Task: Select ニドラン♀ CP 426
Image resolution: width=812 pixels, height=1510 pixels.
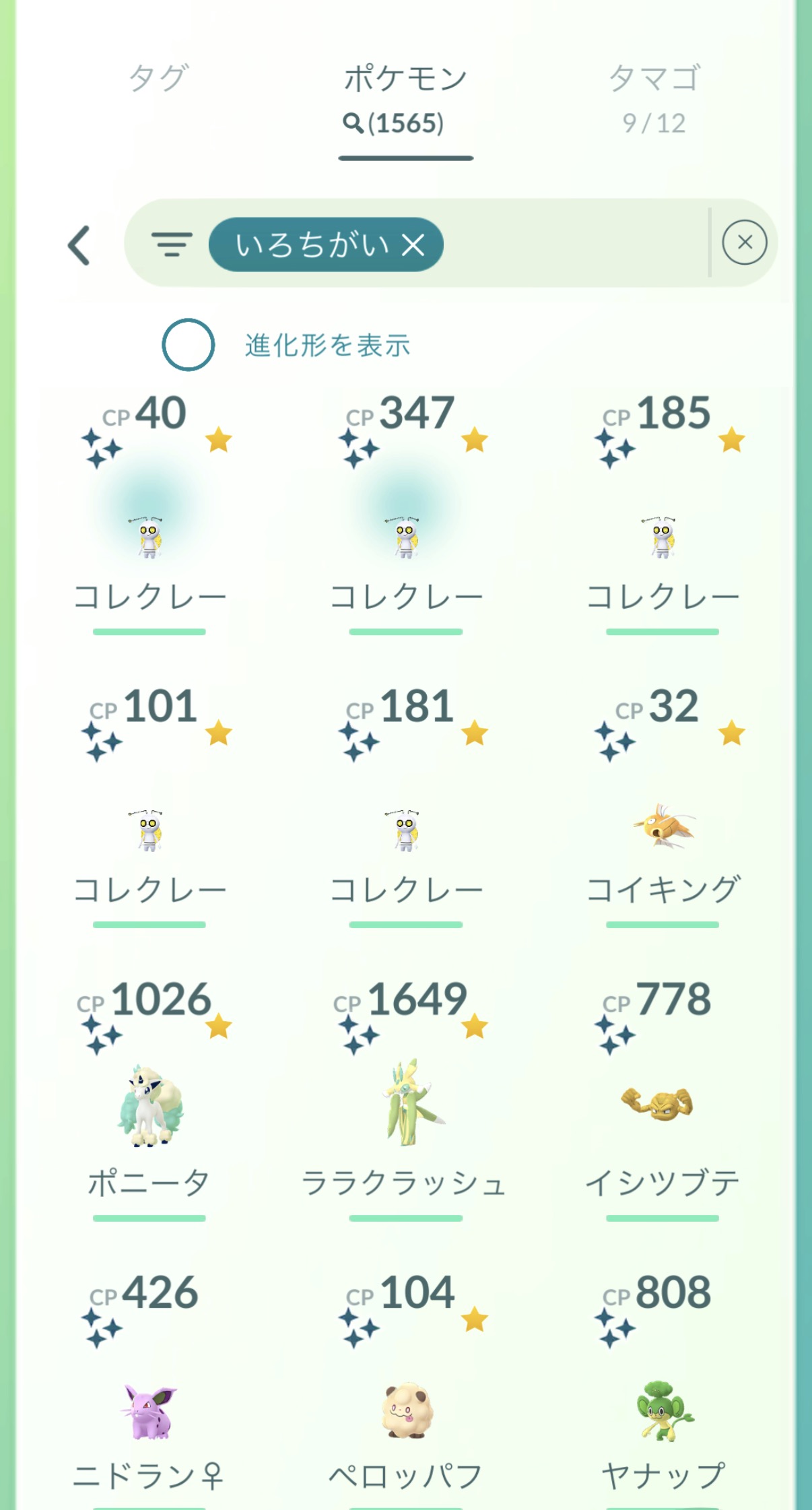Action: coord(149,1411)
